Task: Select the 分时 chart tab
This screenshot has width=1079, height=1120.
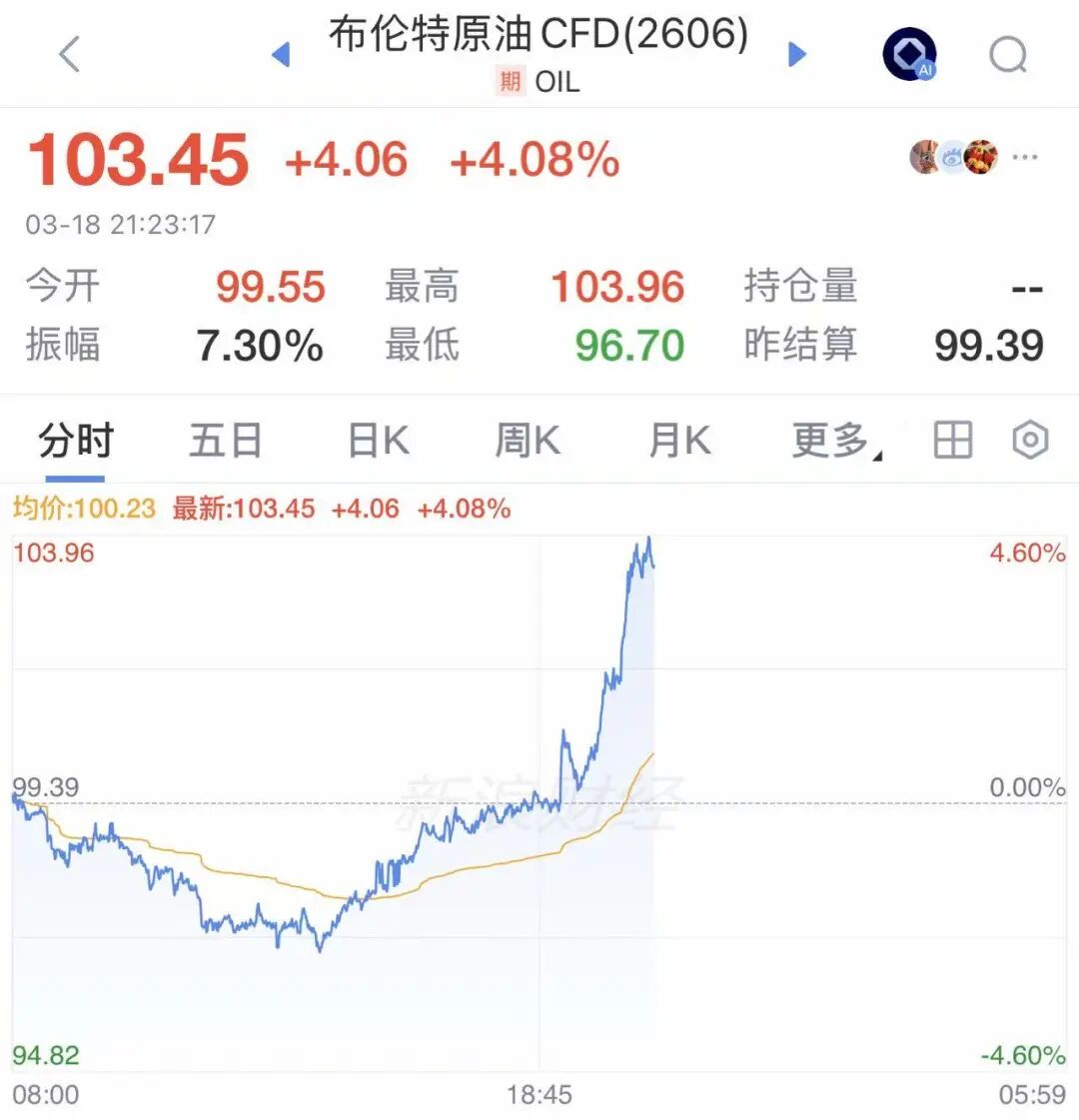Action: (x=76, y=441)
